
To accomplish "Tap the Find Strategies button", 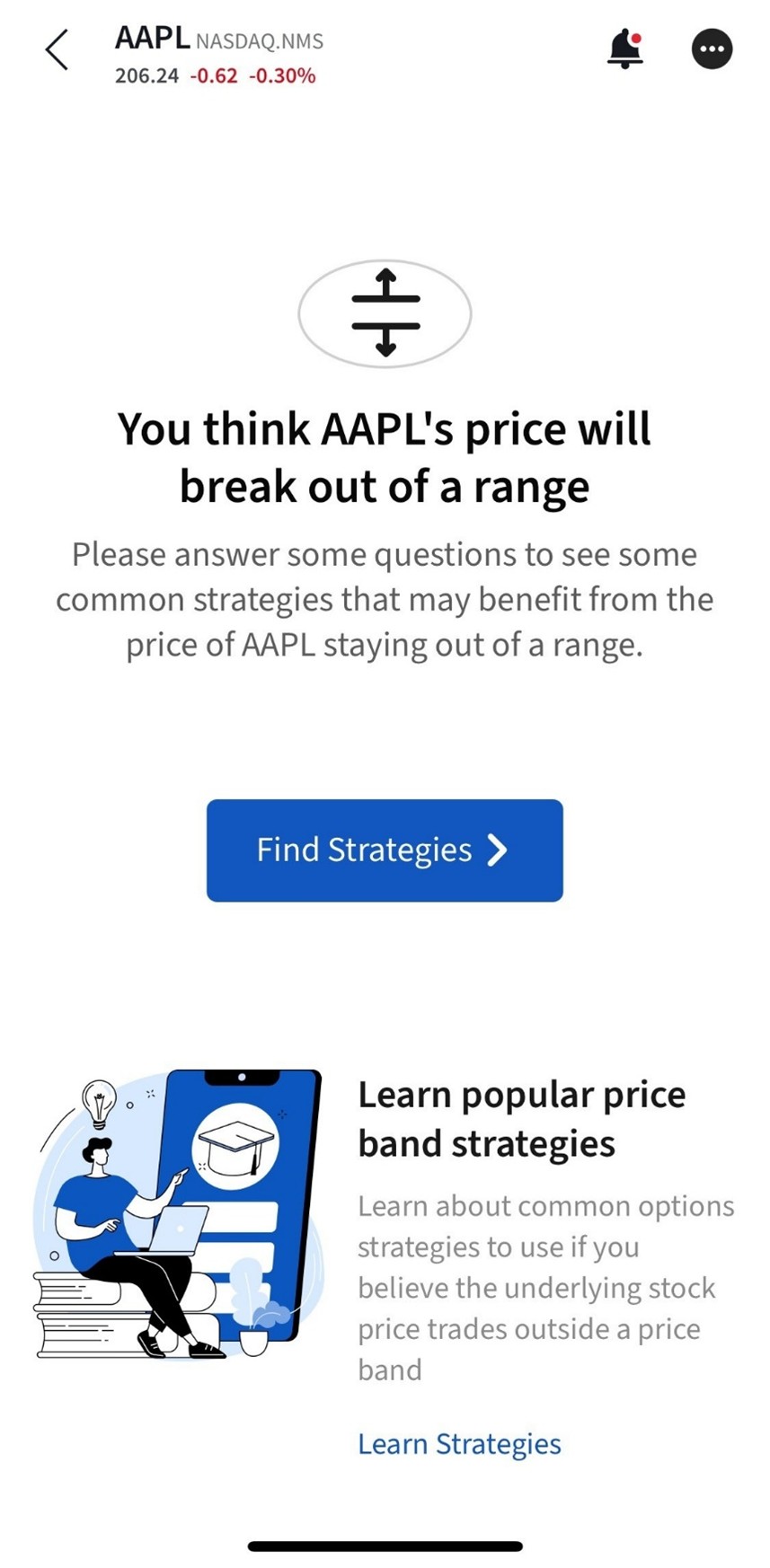I will (x=385, y=850).
